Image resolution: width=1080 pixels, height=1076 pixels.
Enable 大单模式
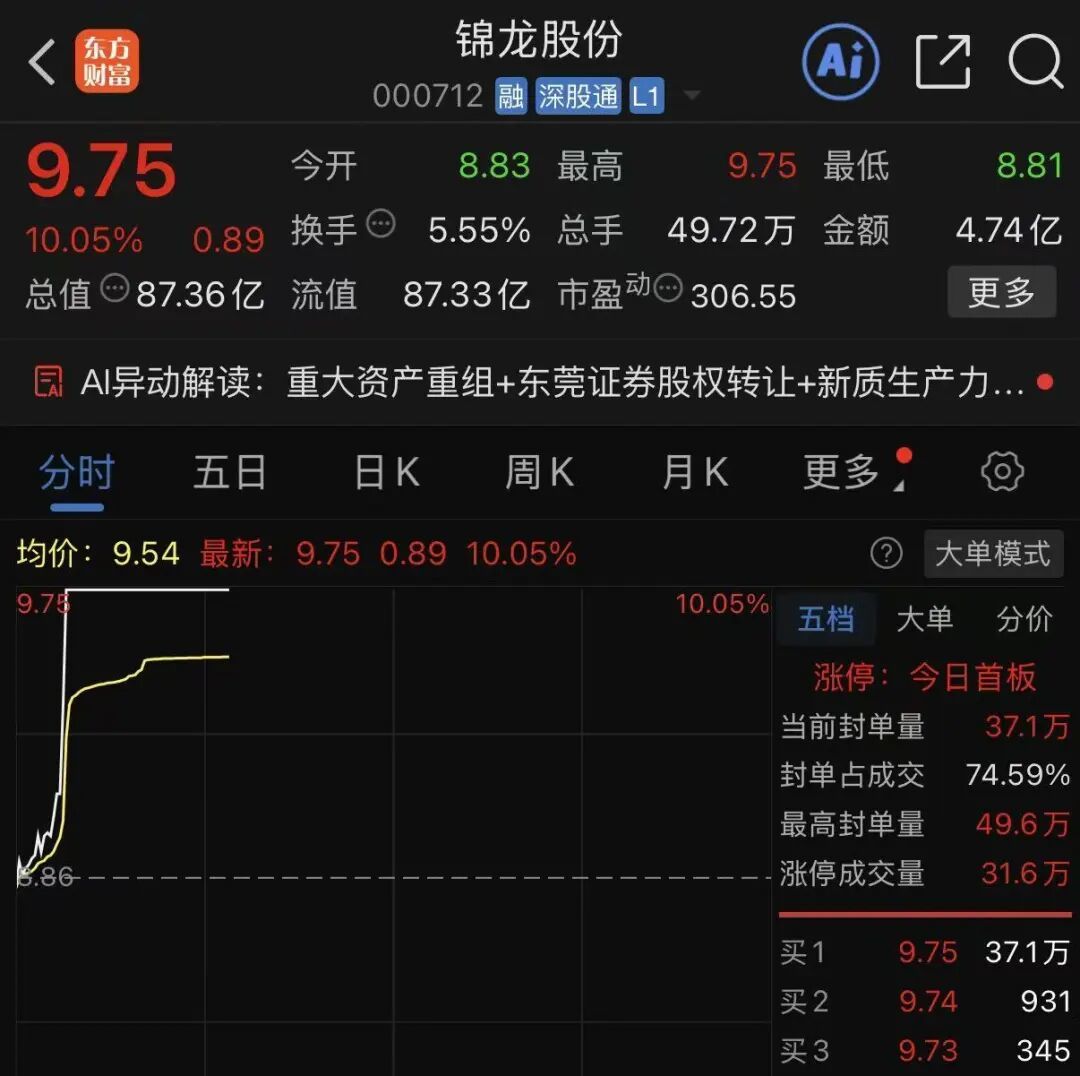point(993,553)
